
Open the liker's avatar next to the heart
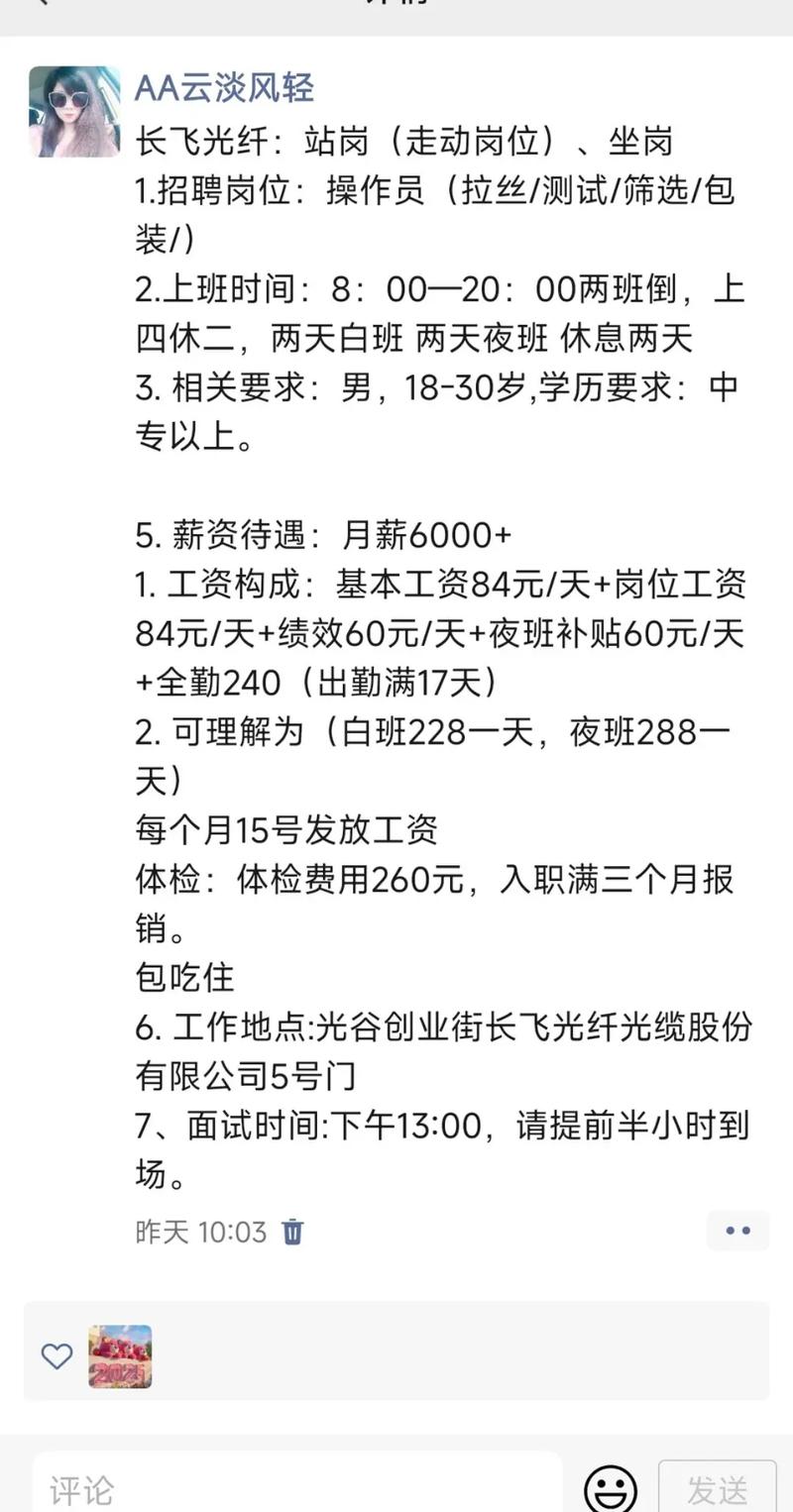tap(120, 1356)
